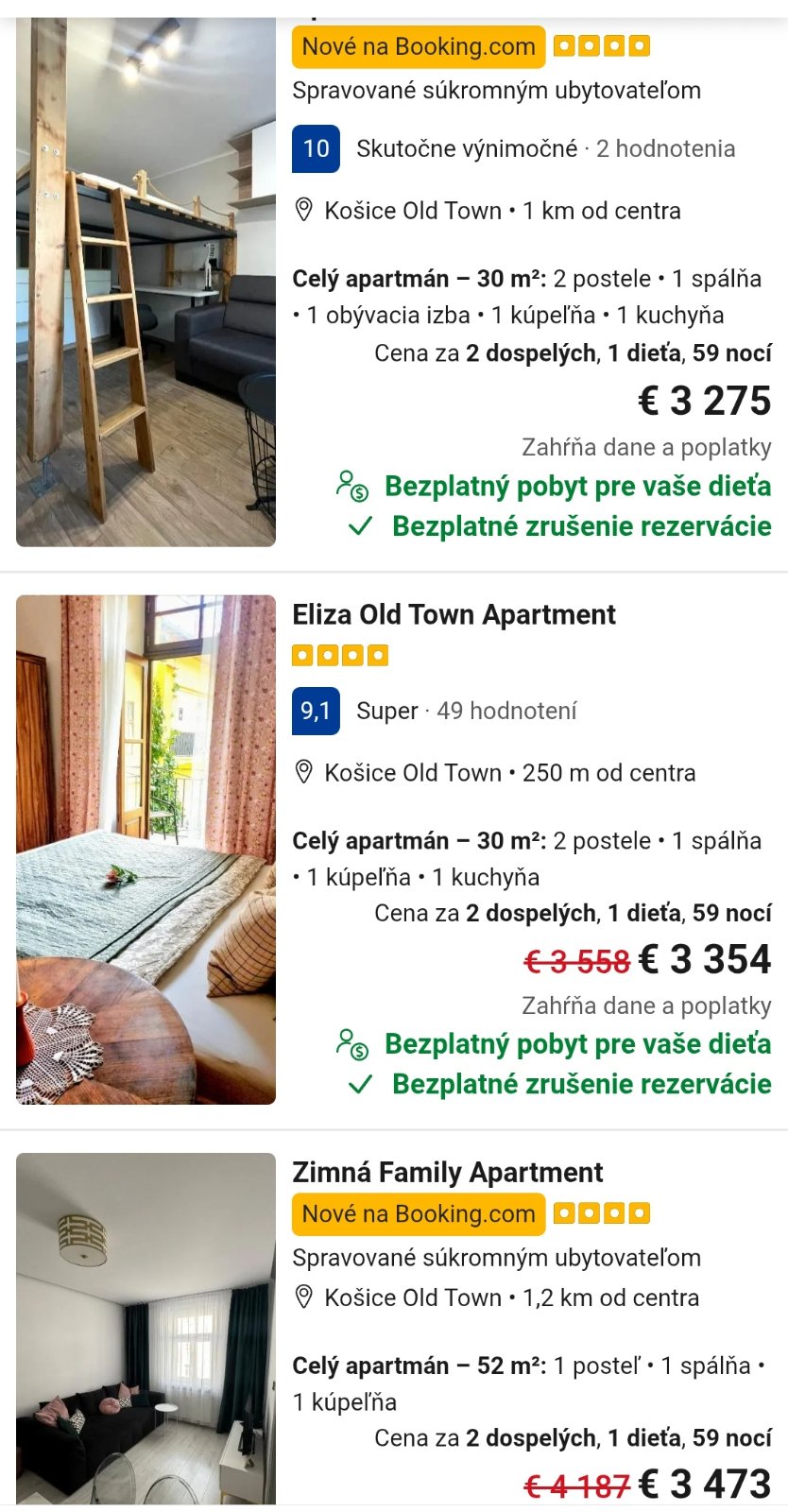This screenshot has height=1512, width=788.
Task: Open the apartment listing priced € 3 275
Action: (x=146, y=283)
